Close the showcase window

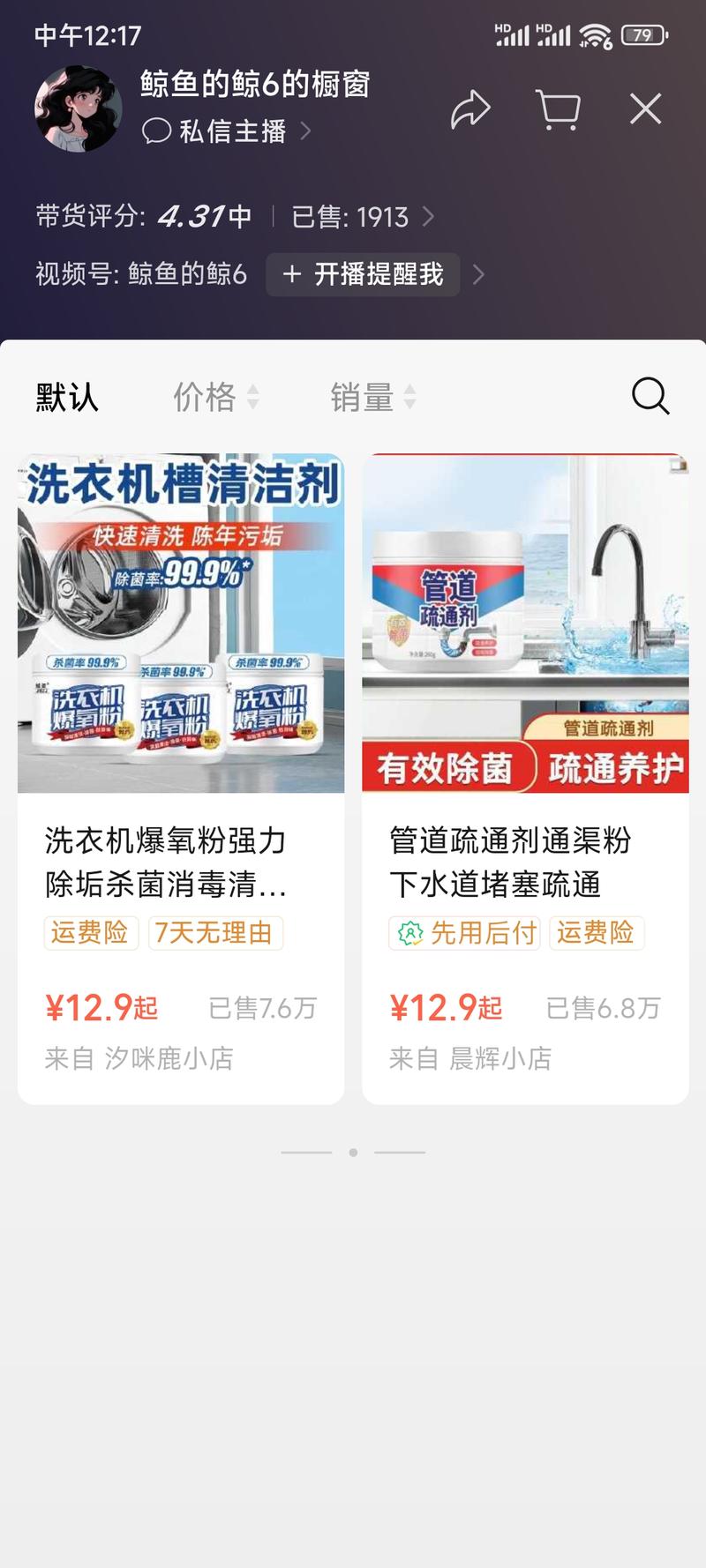(645, 110)
